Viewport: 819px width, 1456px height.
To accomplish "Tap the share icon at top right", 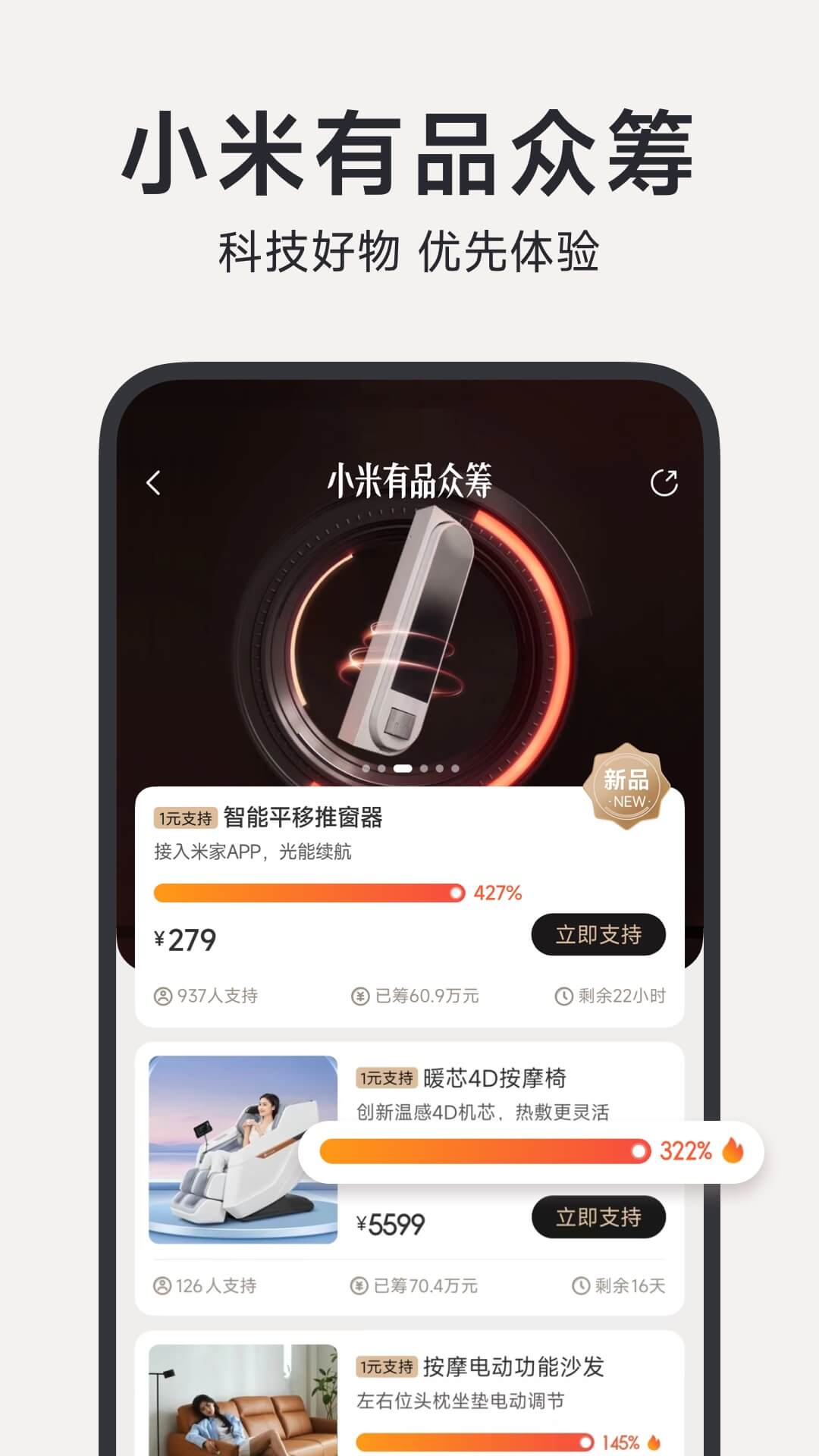I will [664, 482].
